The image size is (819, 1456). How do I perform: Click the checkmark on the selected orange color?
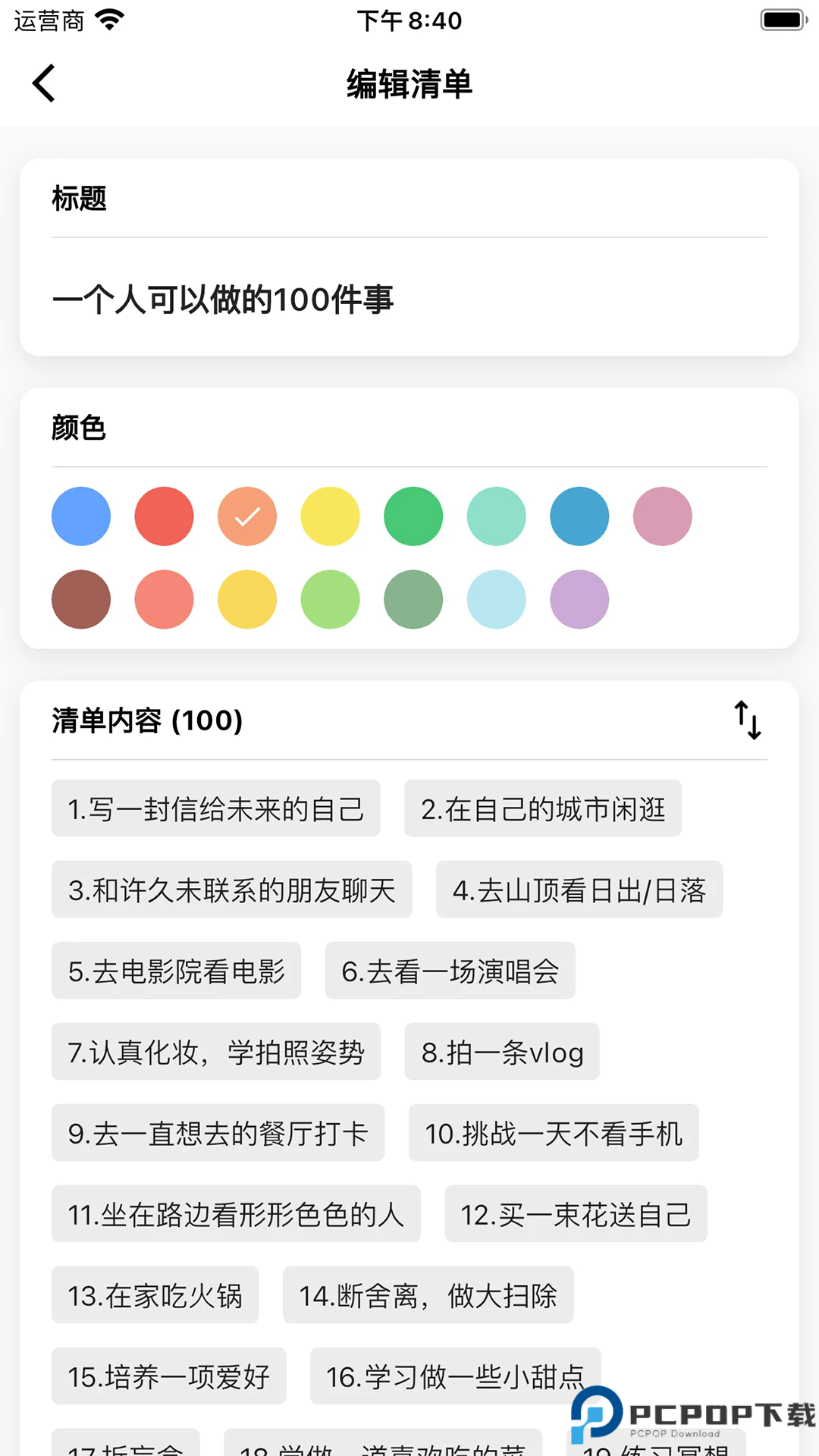246,516
